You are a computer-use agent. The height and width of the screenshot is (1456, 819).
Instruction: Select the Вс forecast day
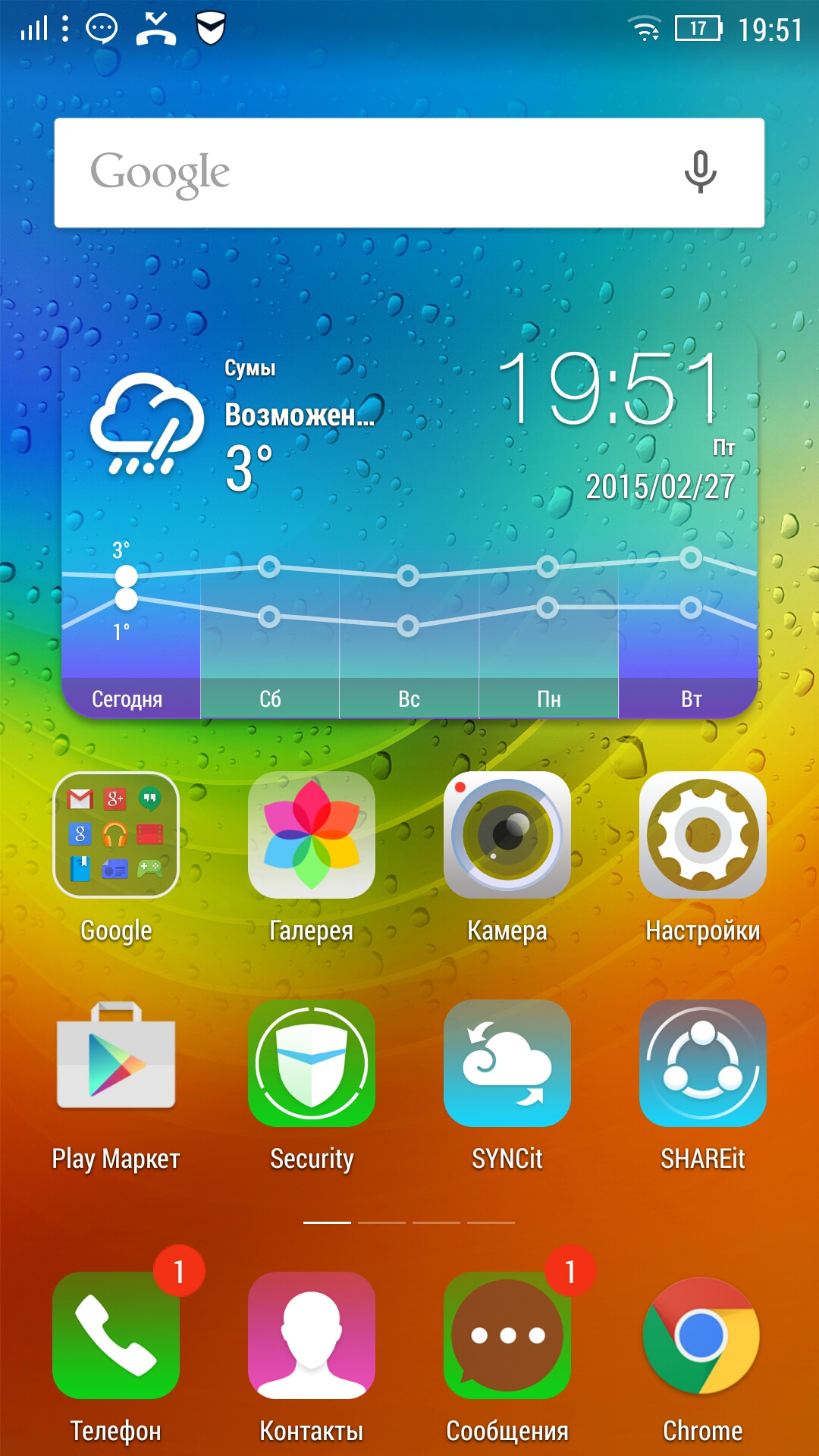[409, 698]
